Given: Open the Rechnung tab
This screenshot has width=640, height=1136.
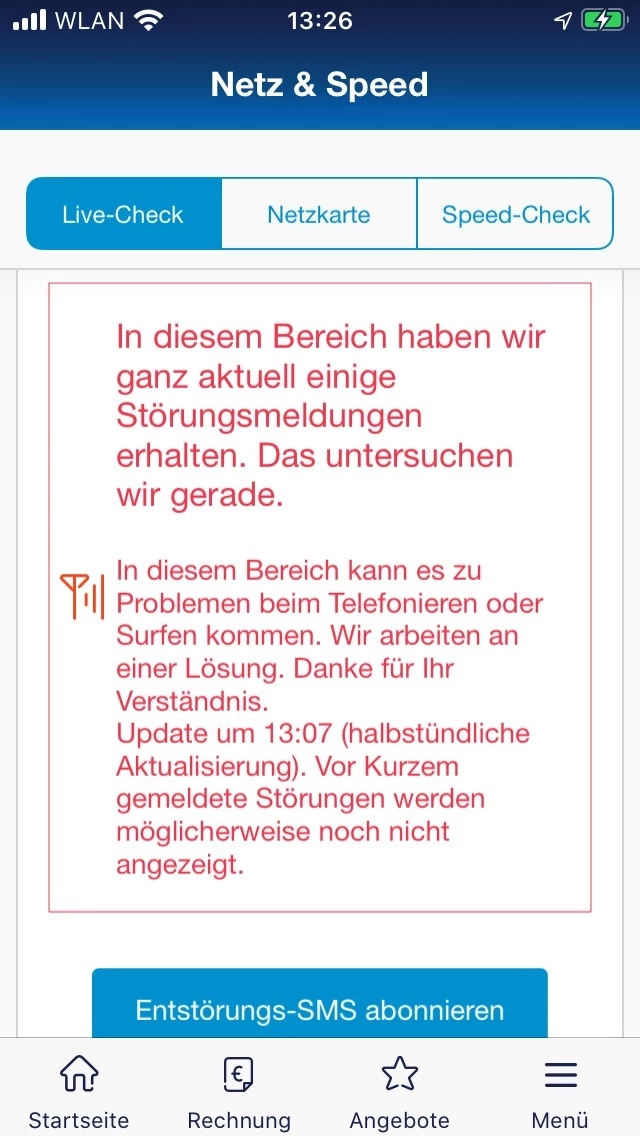Looking at the screenshot, I should tap(239, 1090).
